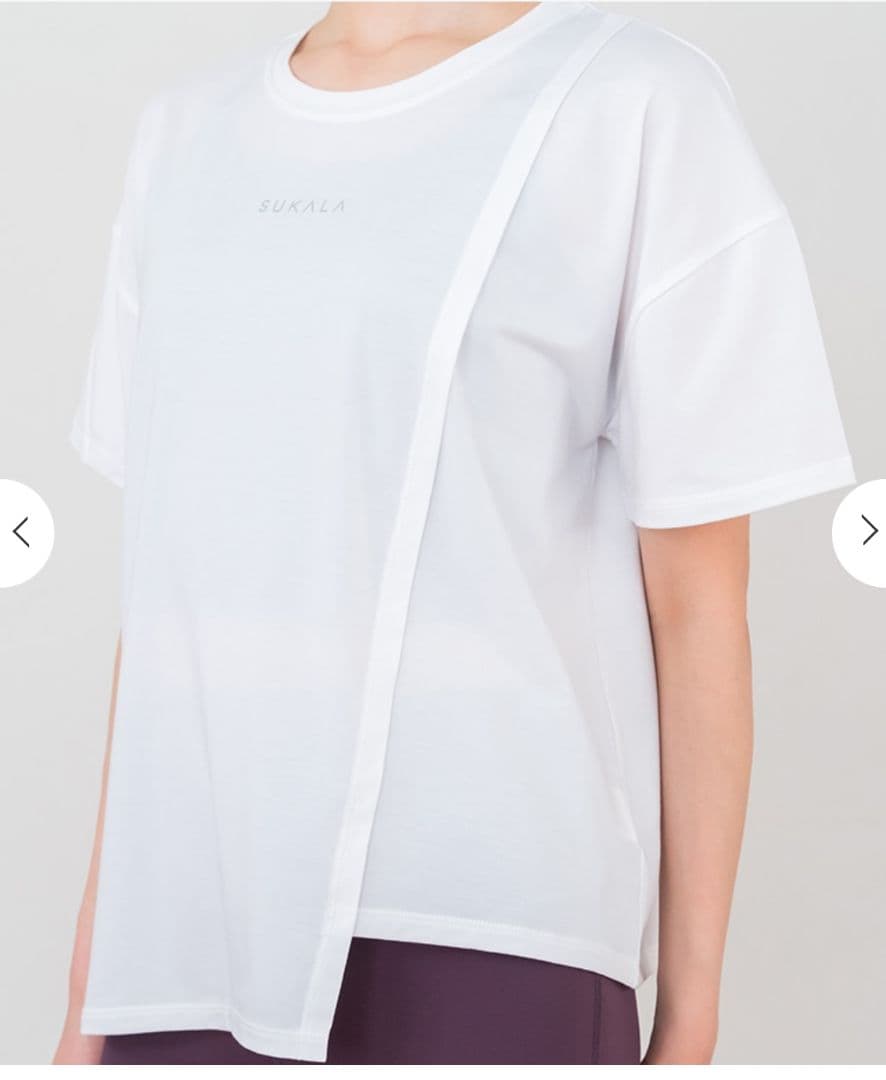Go to the next product image
Screen dimensions: 886x1080
pos(866,533)
